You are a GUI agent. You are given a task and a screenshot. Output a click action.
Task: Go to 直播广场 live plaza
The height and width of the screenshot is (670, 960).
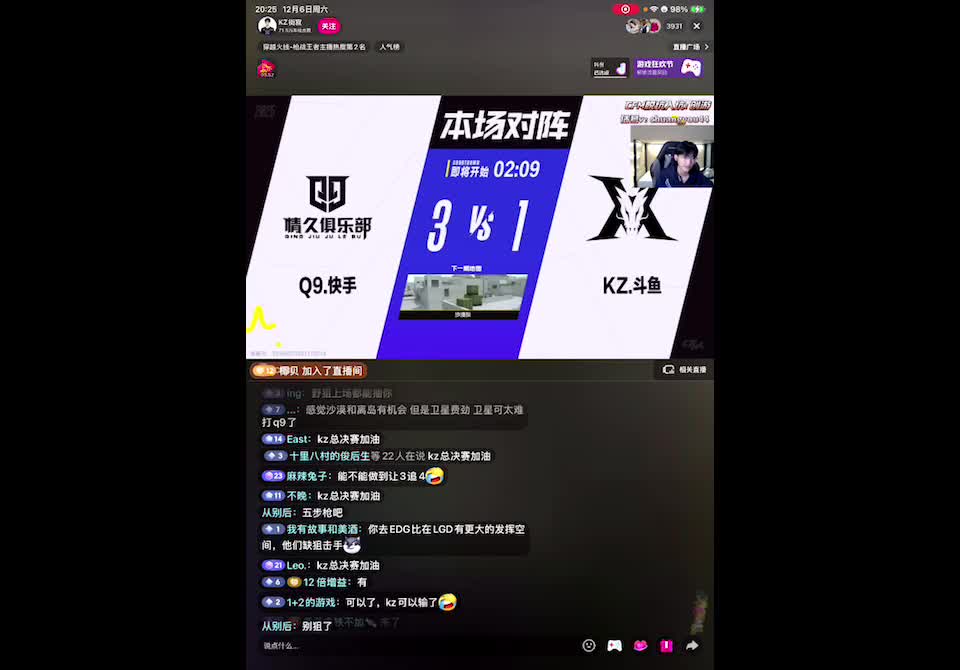[690, 47]
